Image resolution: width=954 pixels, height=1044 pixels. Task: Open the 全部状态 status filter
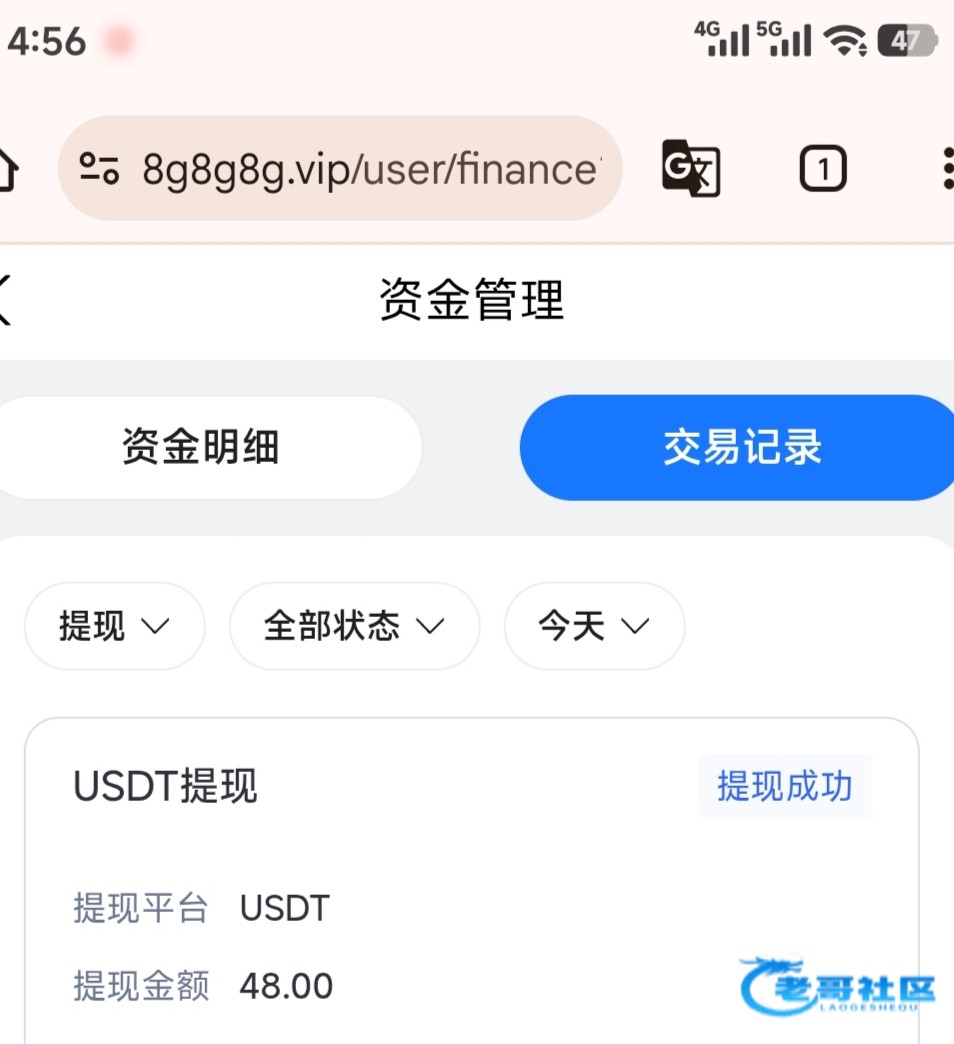354,626
